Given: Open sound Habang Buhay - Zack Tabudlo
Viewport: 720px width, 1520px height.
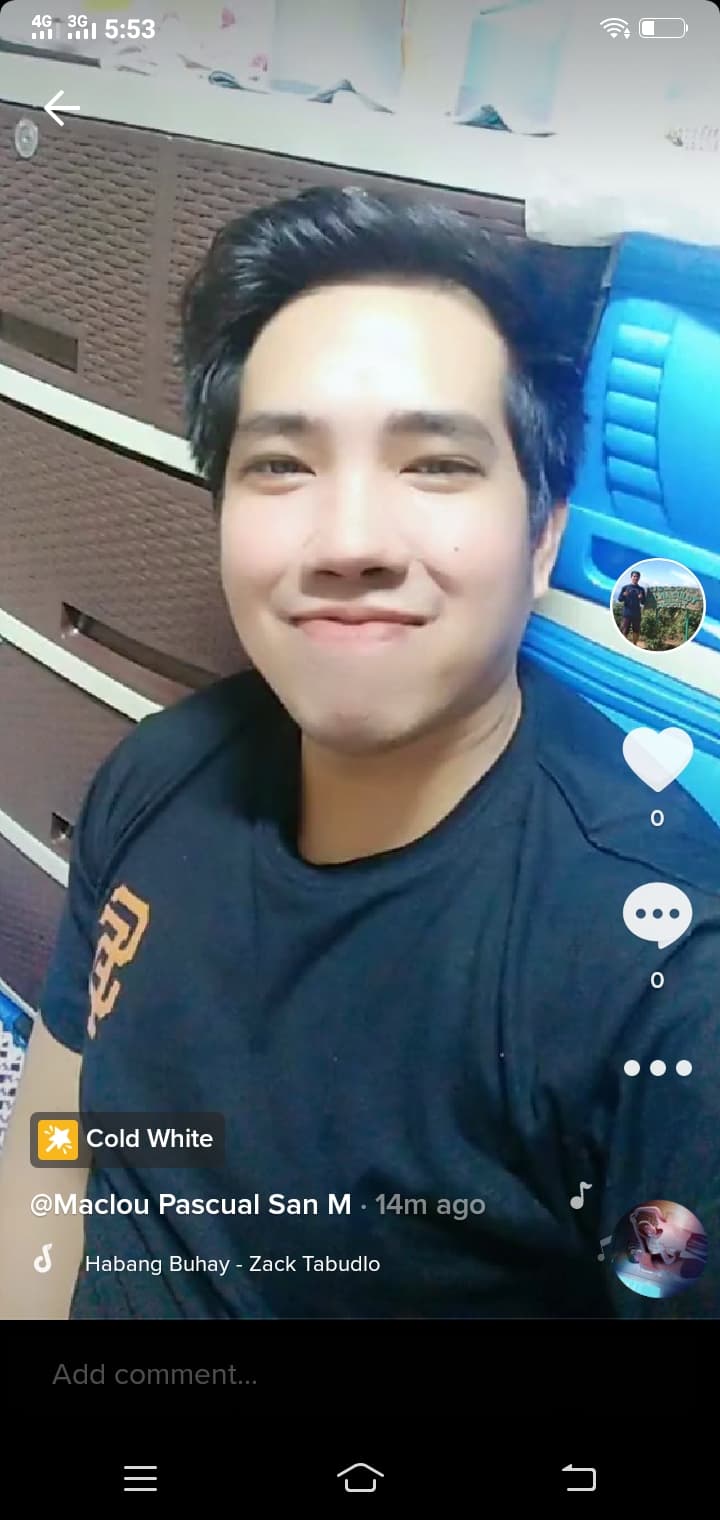Looking at the screenshot, I should tap(232, 1264).
